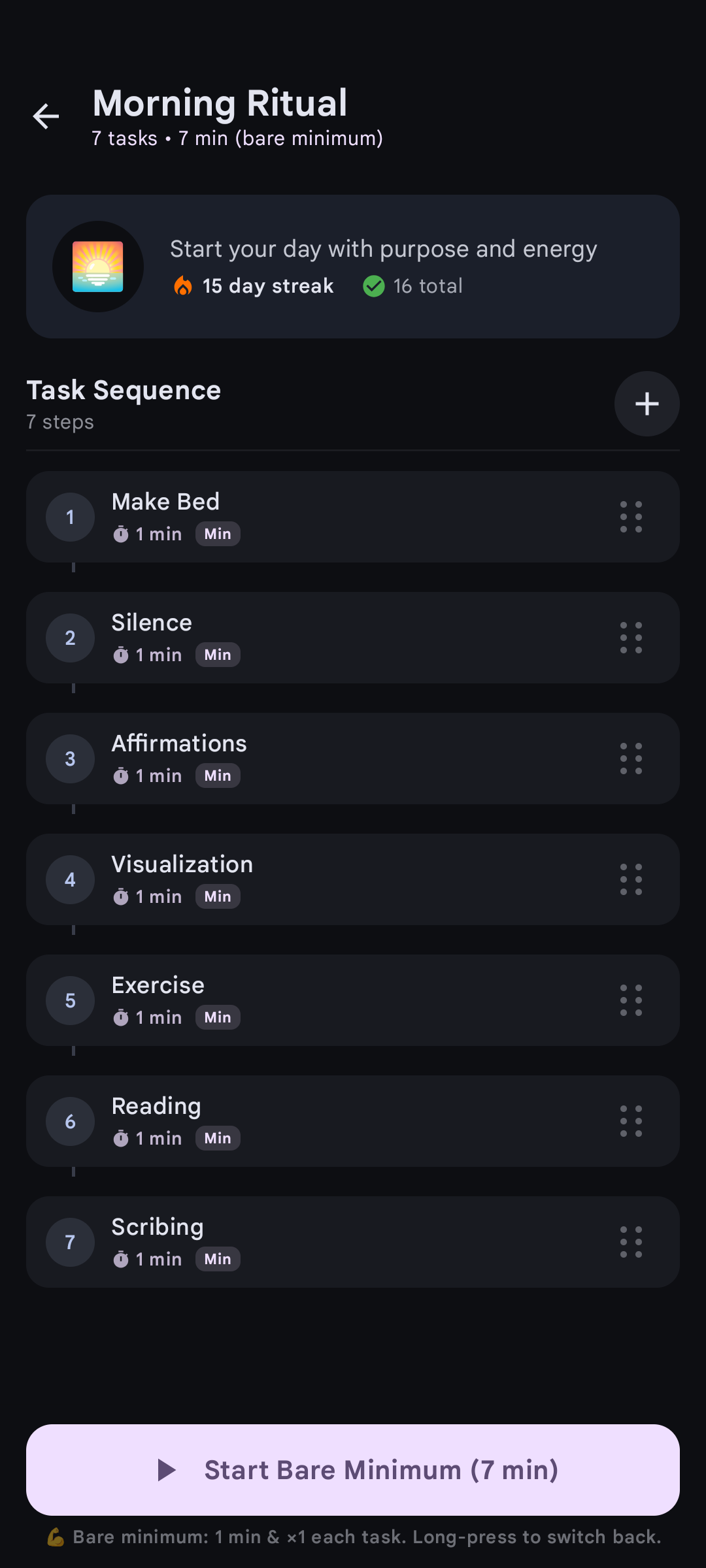
Task: Tap the sunrise ritual image
Action: coord(98,266)
